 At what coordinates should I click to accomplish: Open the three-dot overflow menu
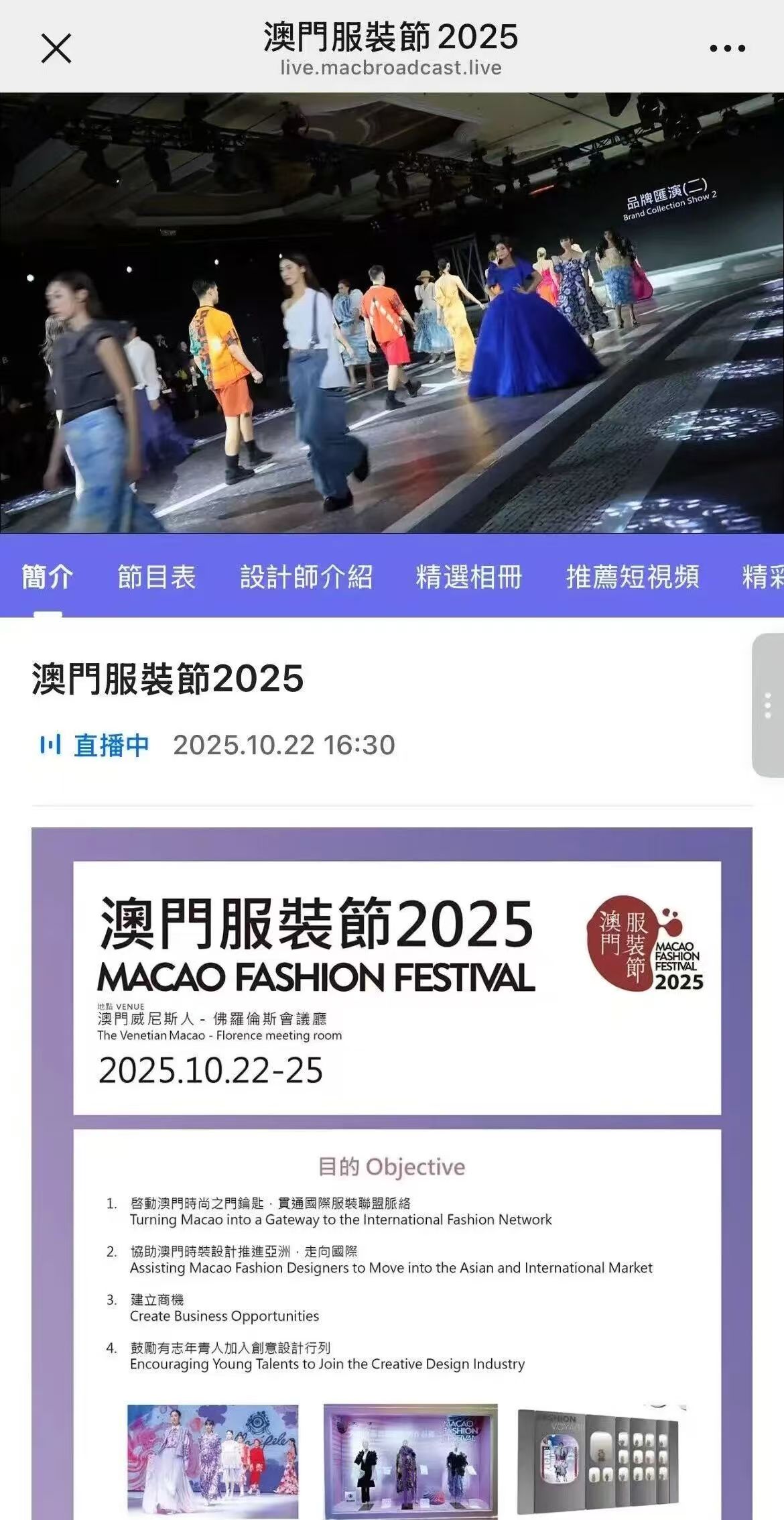727,48
